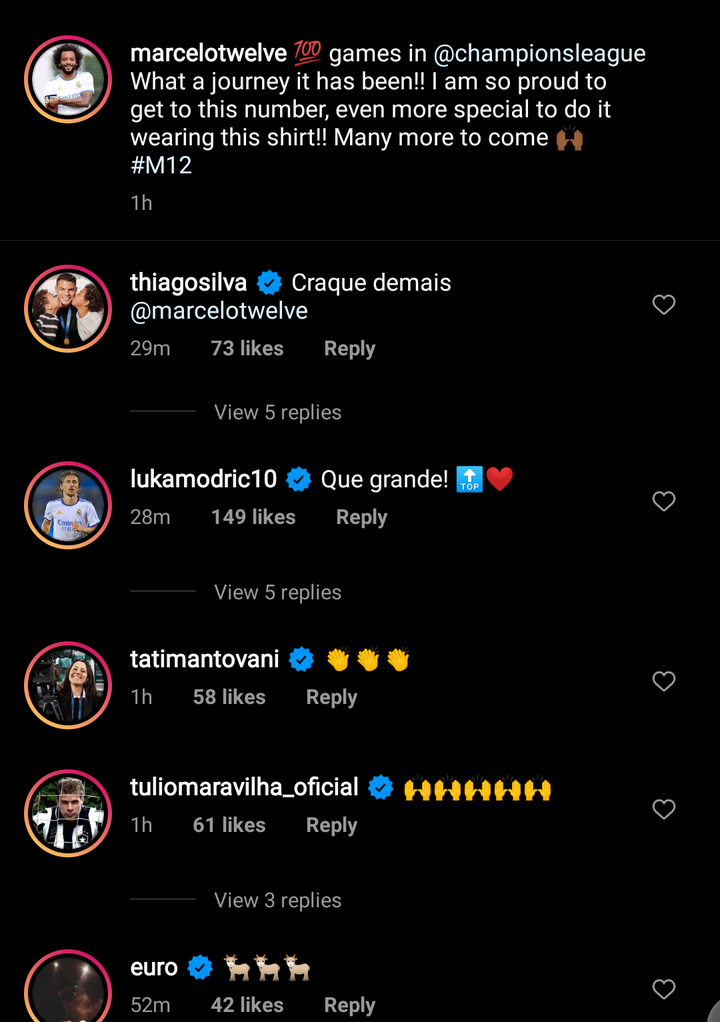Image resolution: width=720 pixels, height=1022 pixels.
Task: Reply to lukamodric10's comment
Action: click(x=361, y=517)
